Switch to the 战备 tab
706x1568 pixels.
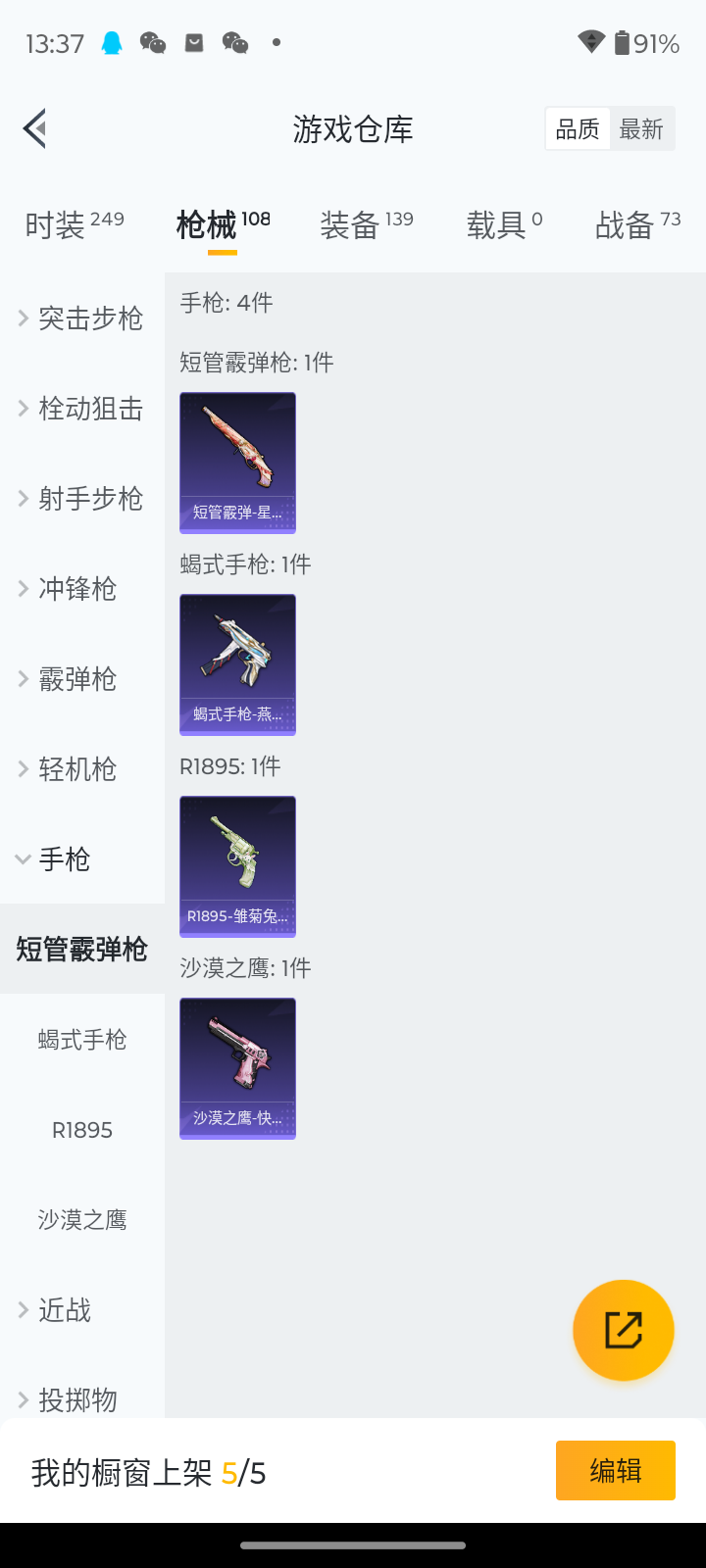(x=637, y=224)
